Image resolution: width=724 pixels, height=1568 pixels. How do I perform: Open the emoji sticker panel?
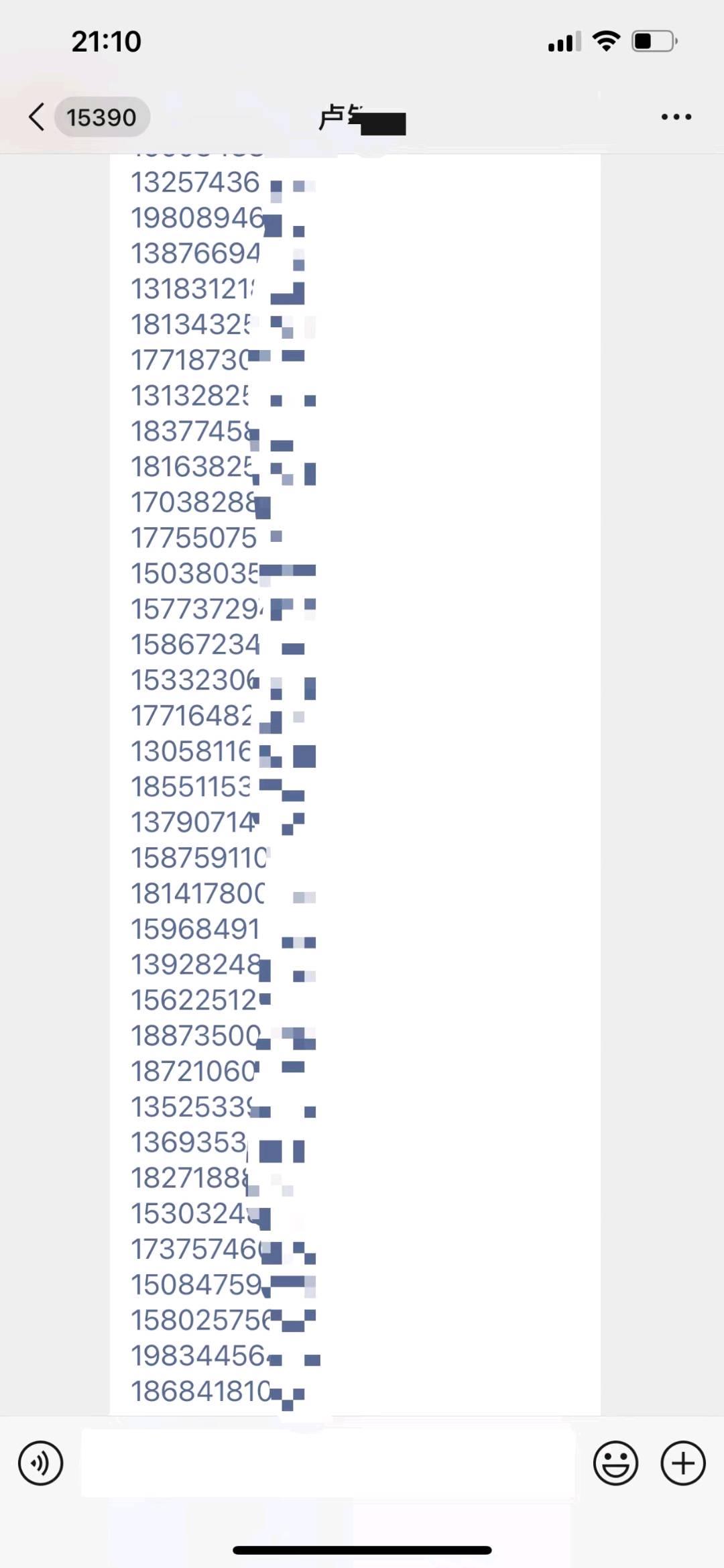click(615, 1463)
